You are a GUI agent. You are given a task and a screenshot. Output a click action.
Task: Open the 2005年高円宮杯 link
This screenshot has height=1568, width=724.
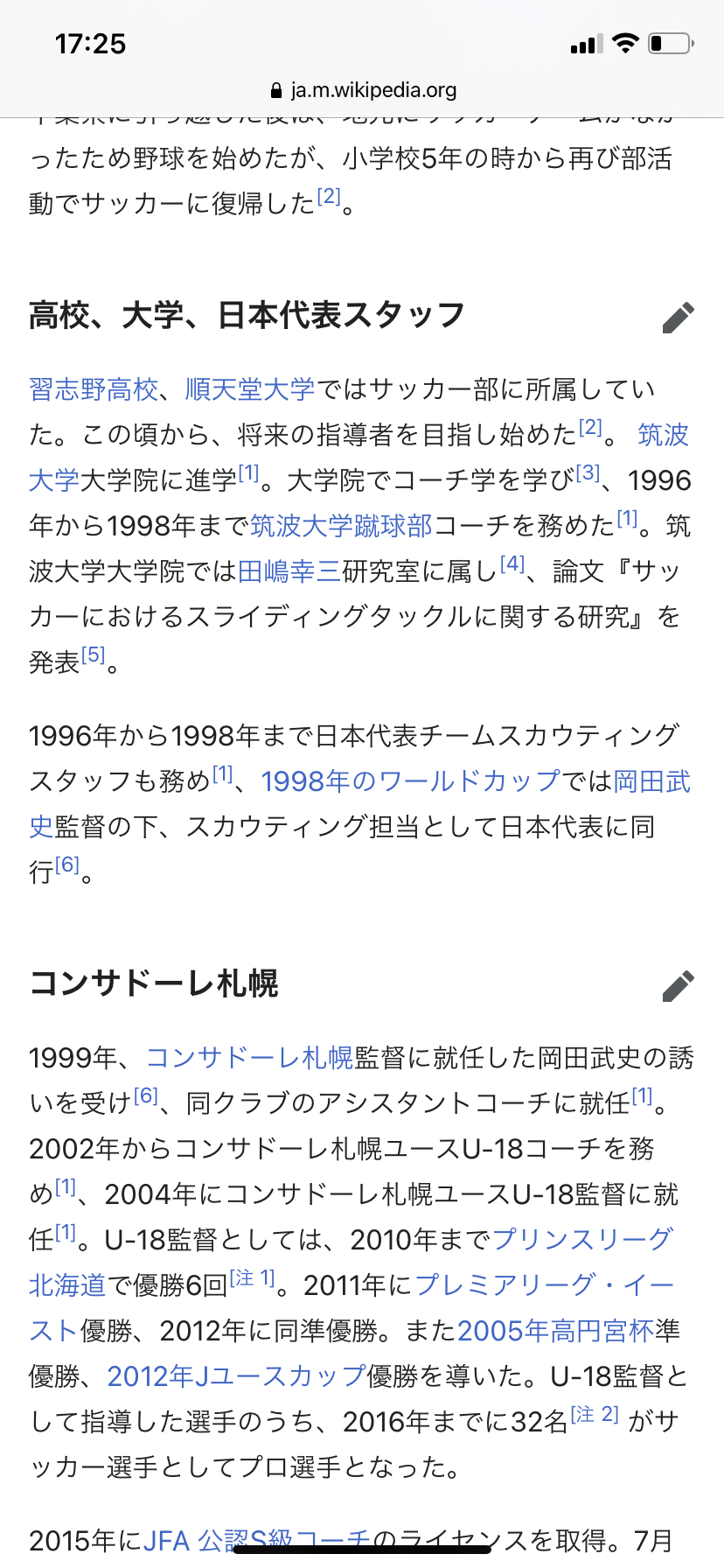coord(555,1331)
